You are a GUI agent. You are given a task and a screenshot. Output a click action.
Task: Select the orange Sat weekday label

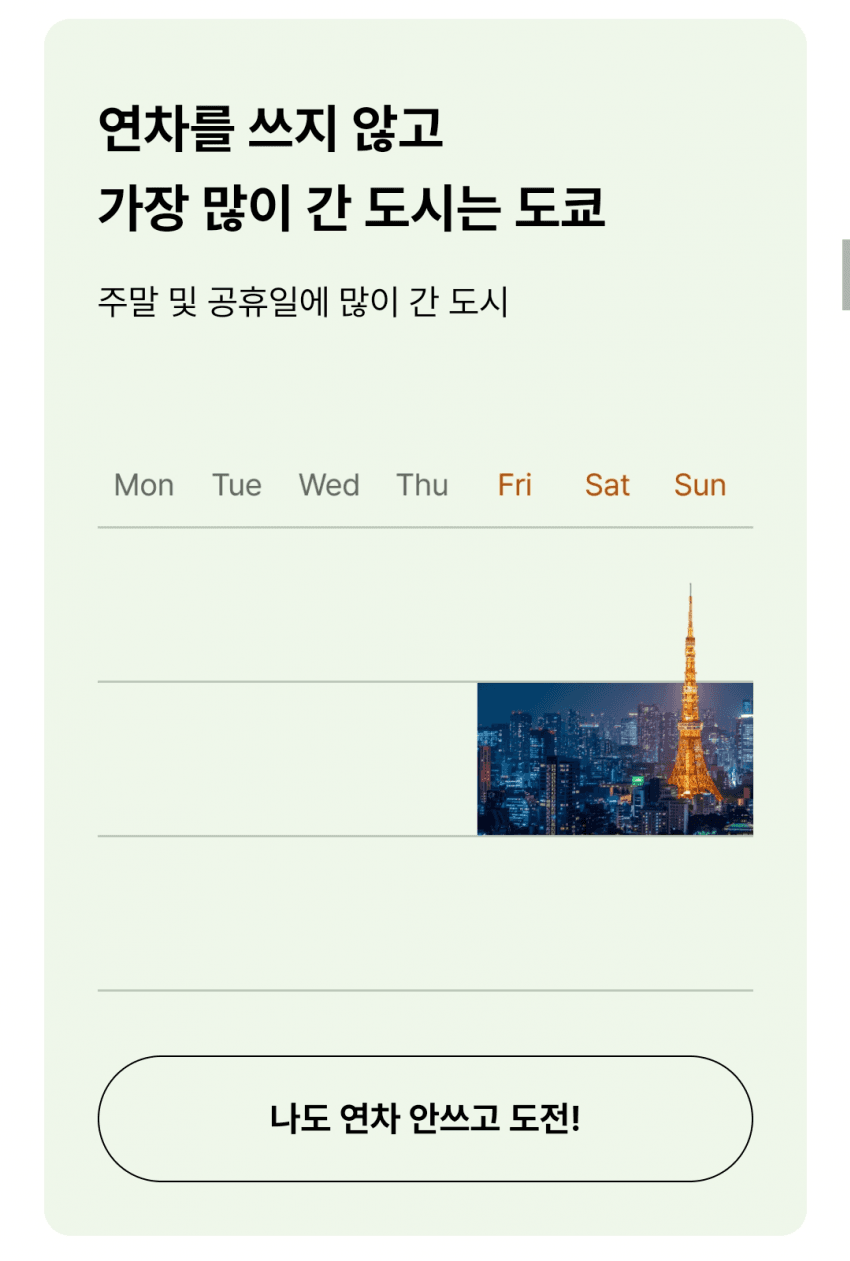point(606,485)
